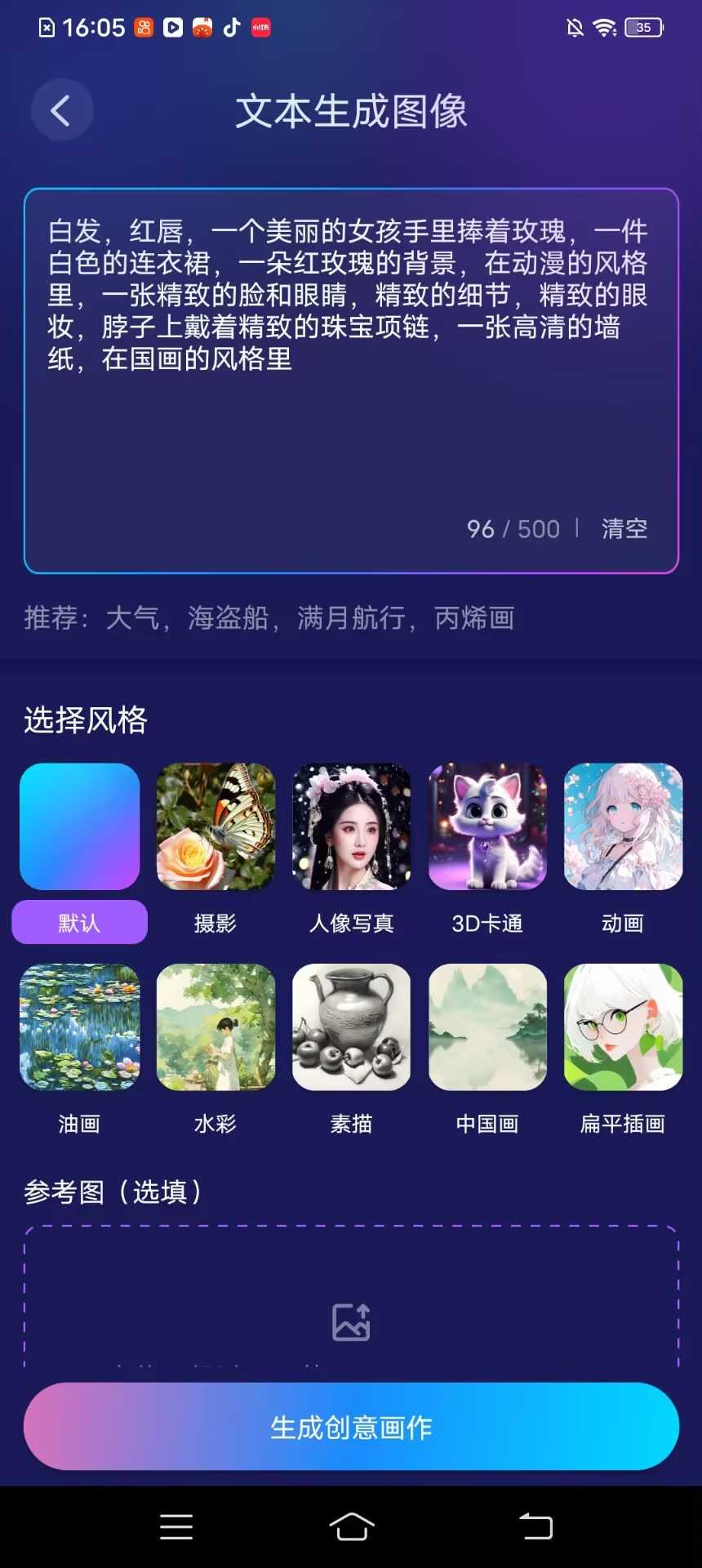Tap 生成创意画作 to generate artwork

pos(351,1427)
